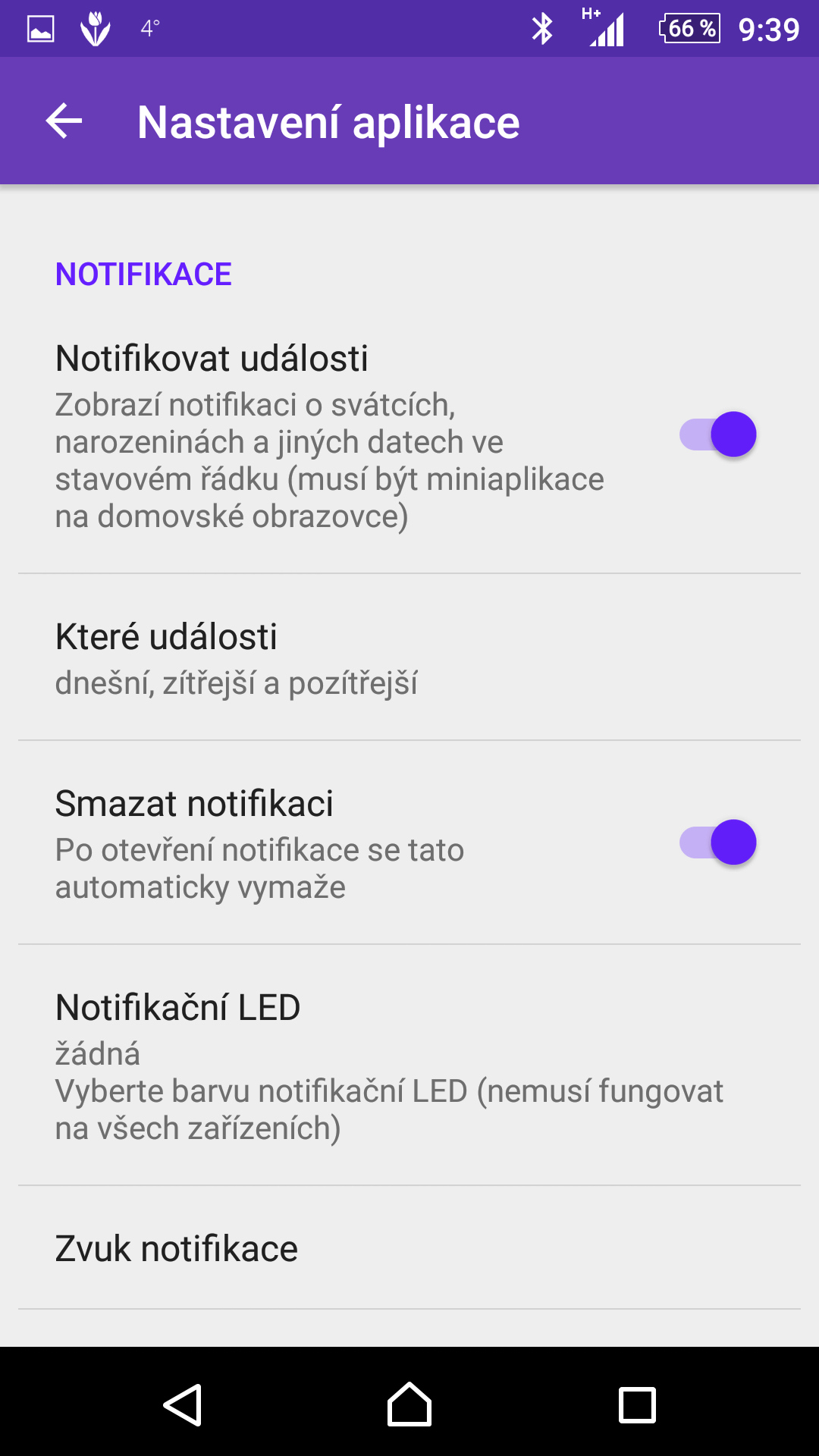This screenshot has width=819, height=1456.
Task: Open the recent apps overview
Action: tap(637, 1404)
